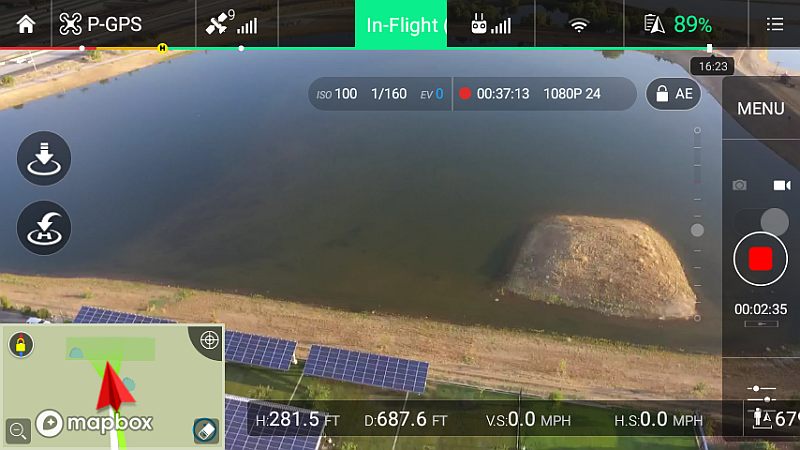Open the GPS satellite status
This screenshot has width=800, height=450.
[231, 25]
